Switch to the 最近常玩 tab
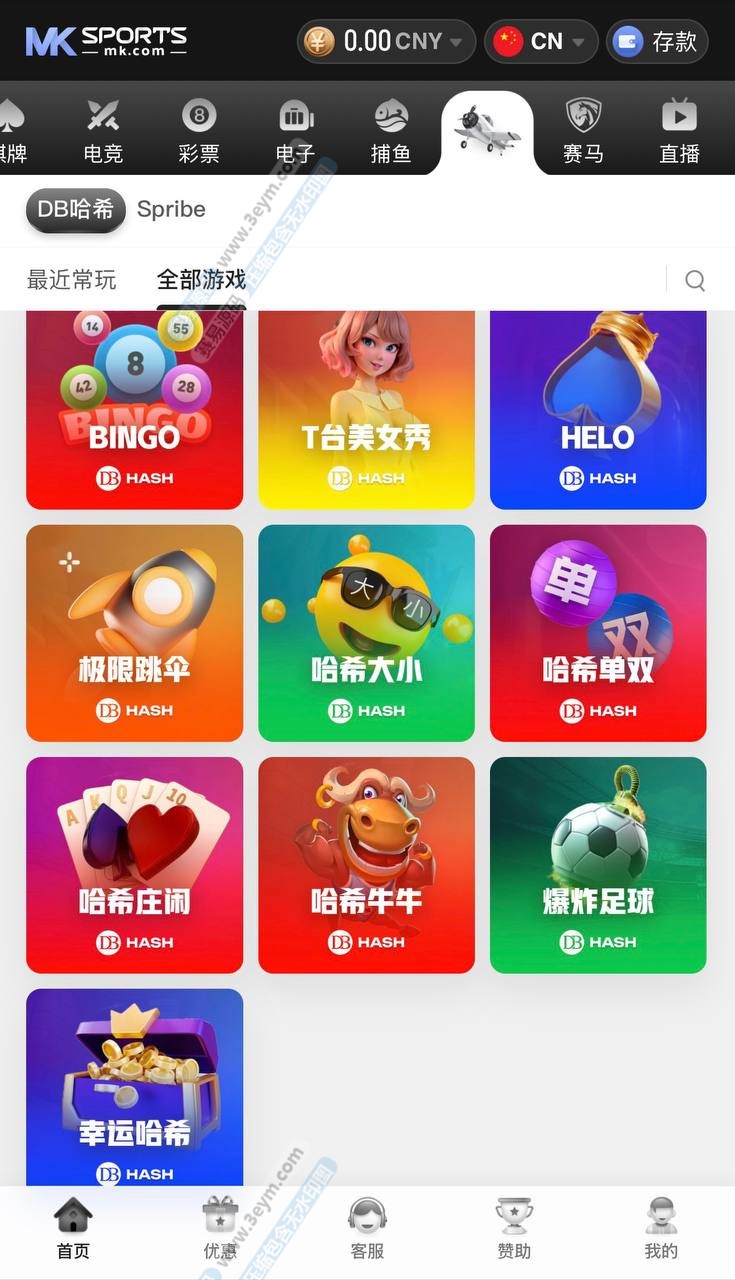 pyautogui.click(x=72, y=280)
